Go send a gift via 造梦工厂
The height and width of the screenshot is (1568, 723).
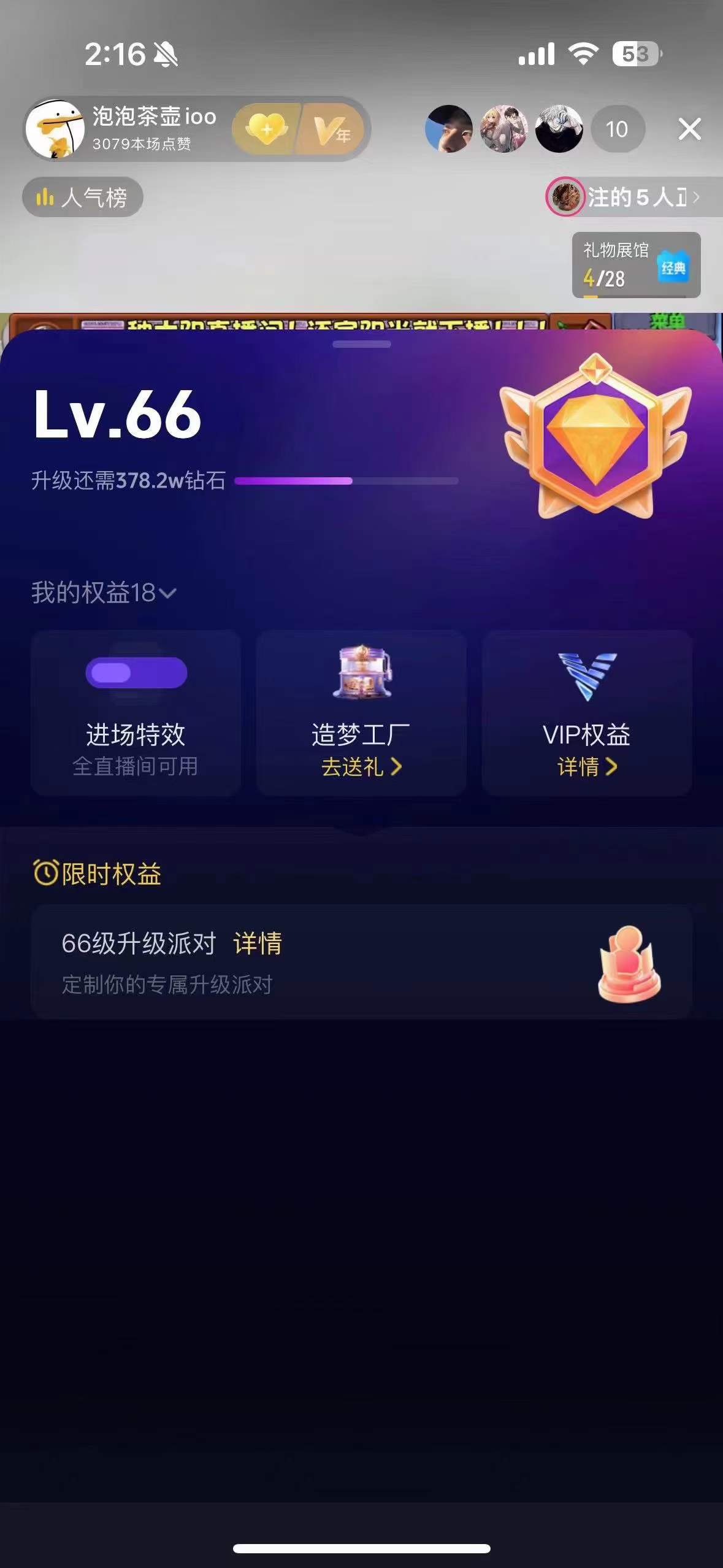(361, 767)
